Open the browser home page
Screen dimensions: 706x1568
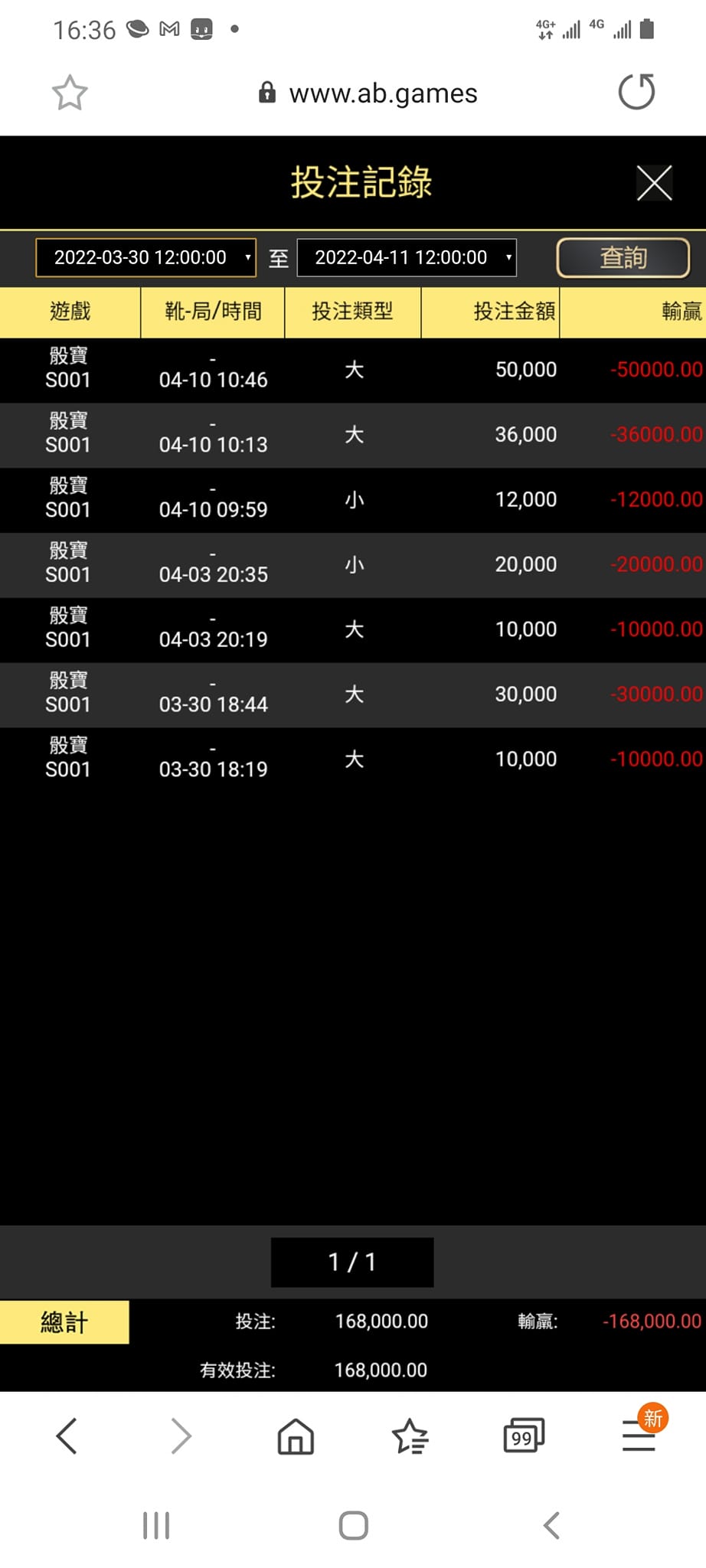tap(296, 1436)
